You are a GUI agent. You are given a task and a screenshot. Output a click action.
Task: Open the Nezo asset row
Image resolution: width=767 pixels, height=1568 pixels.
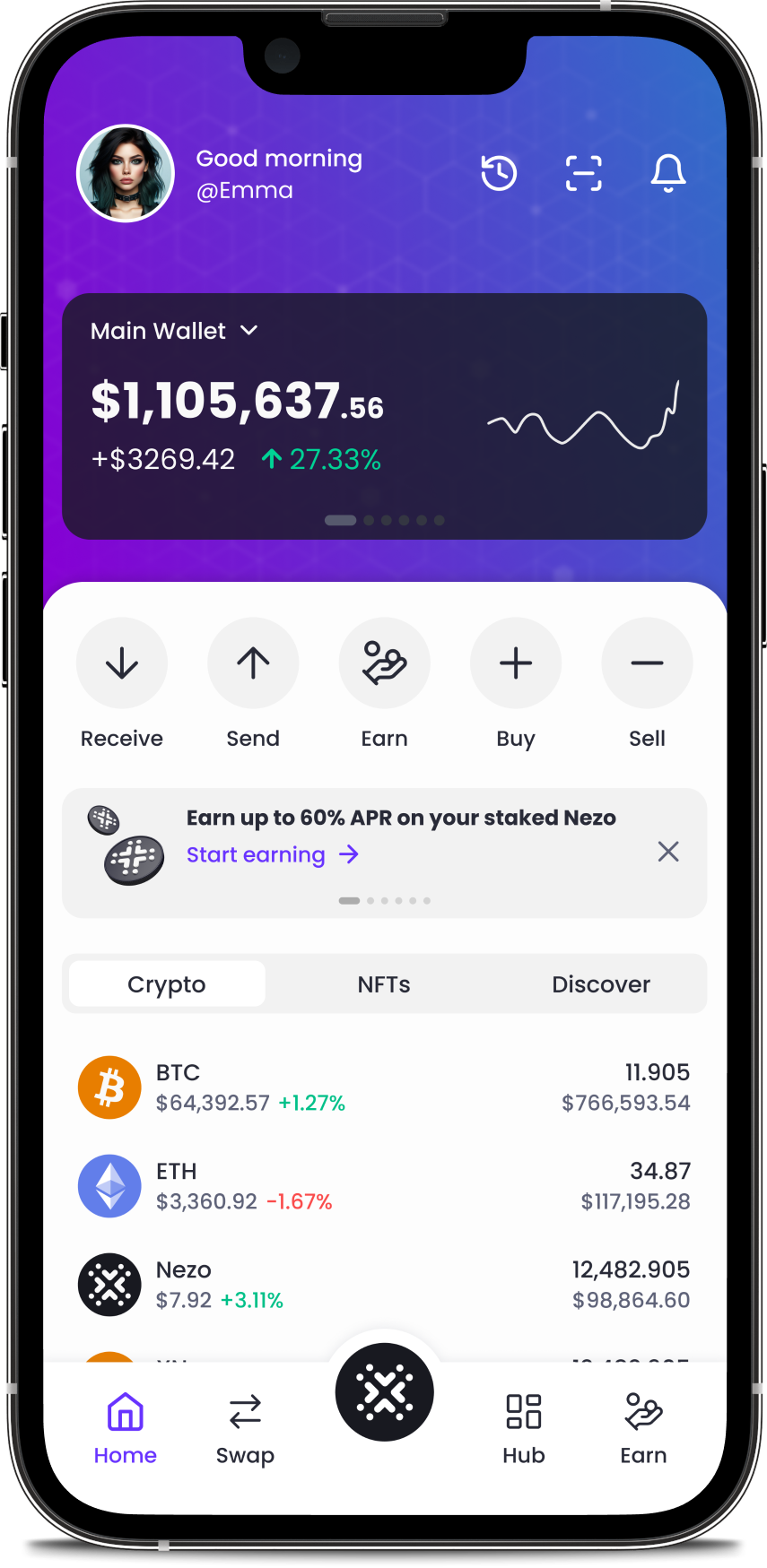384,1285
